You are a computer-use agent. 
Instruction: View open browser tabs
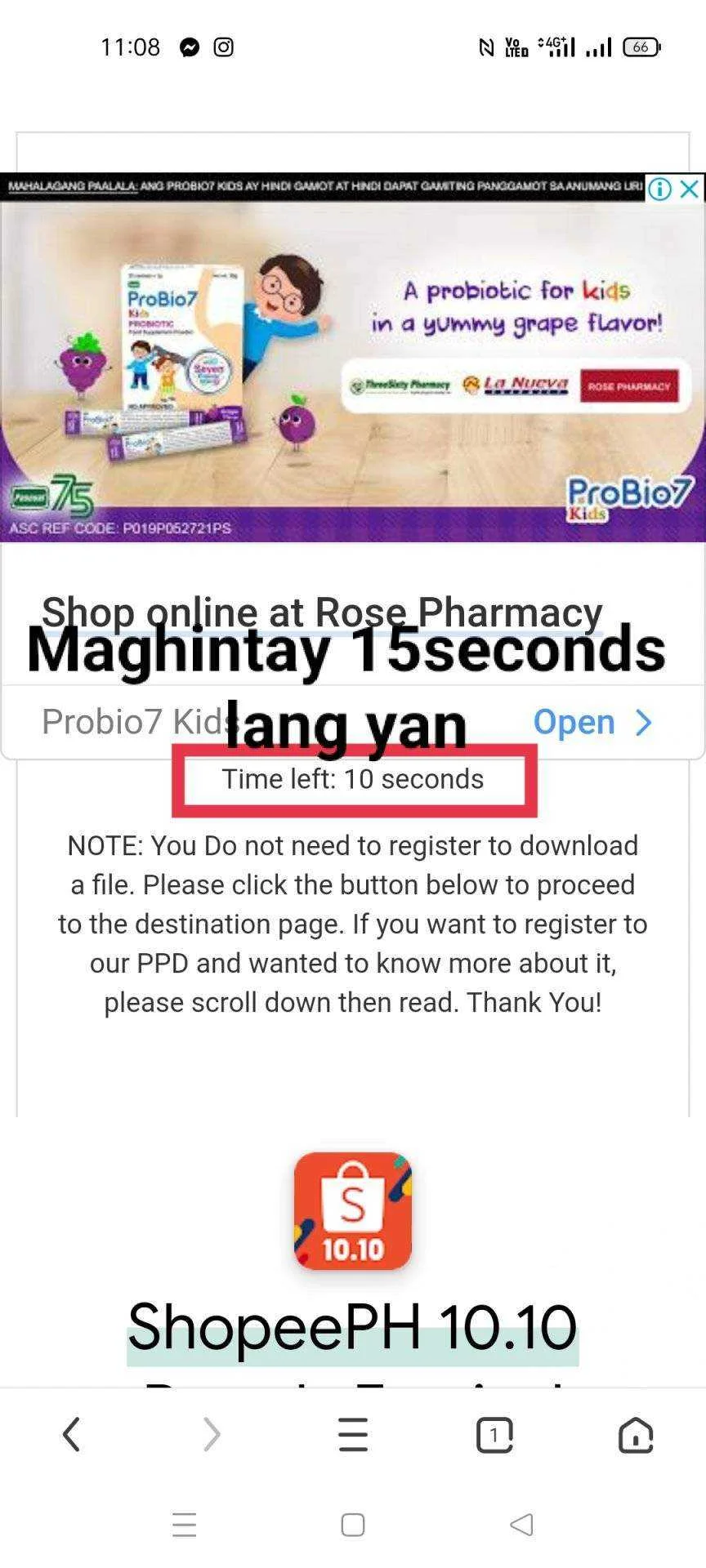[494, 1434]
